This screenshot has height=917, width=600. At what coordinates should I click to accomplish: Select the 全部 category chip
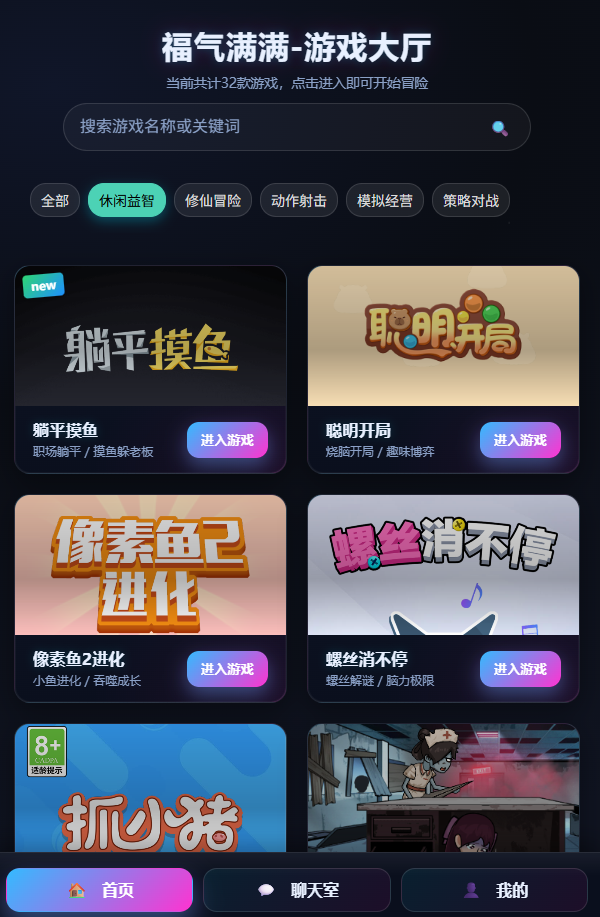[x=55, y=200]
